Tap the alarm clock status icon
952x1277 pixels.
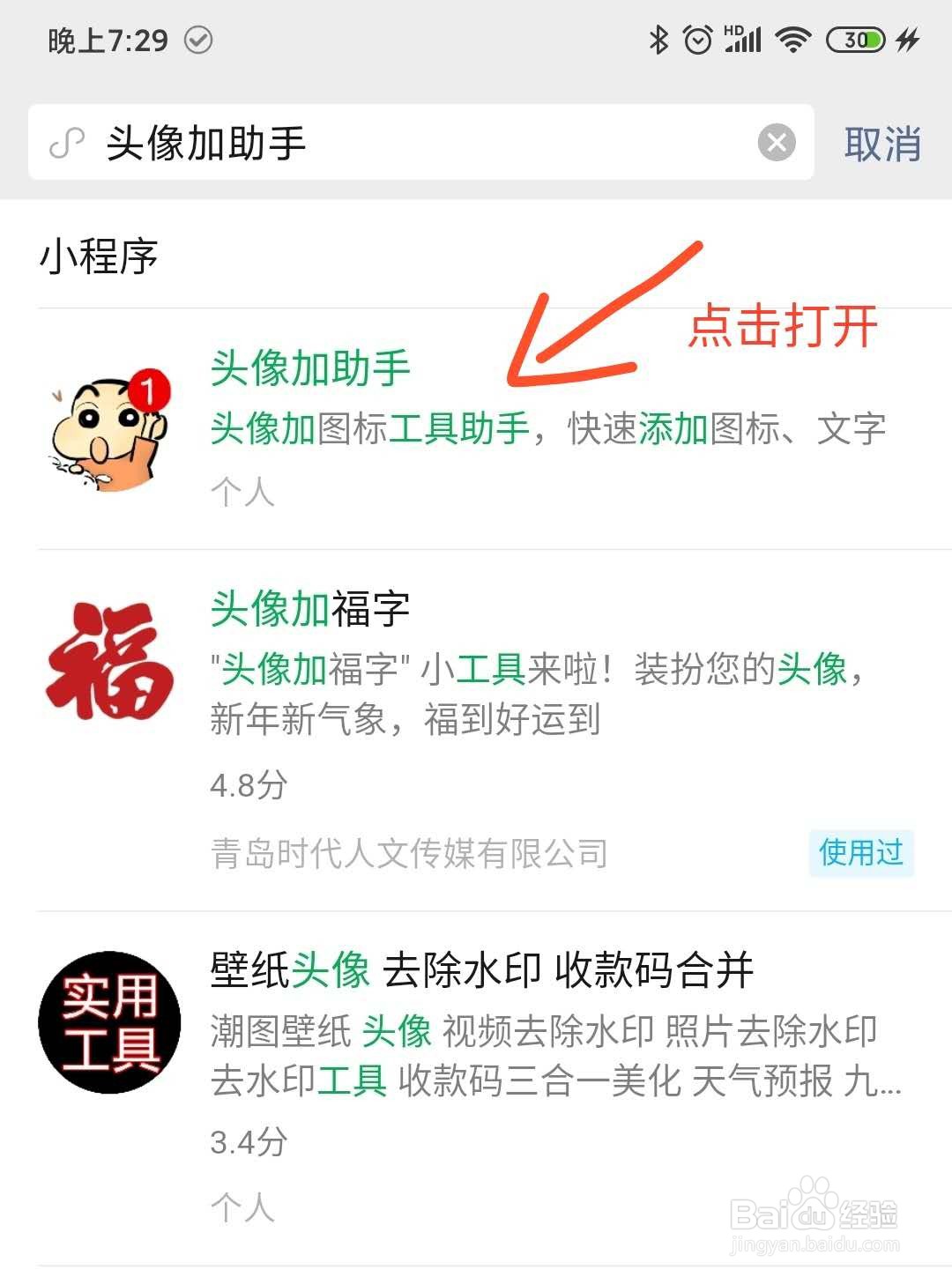[x=696, y=39]
